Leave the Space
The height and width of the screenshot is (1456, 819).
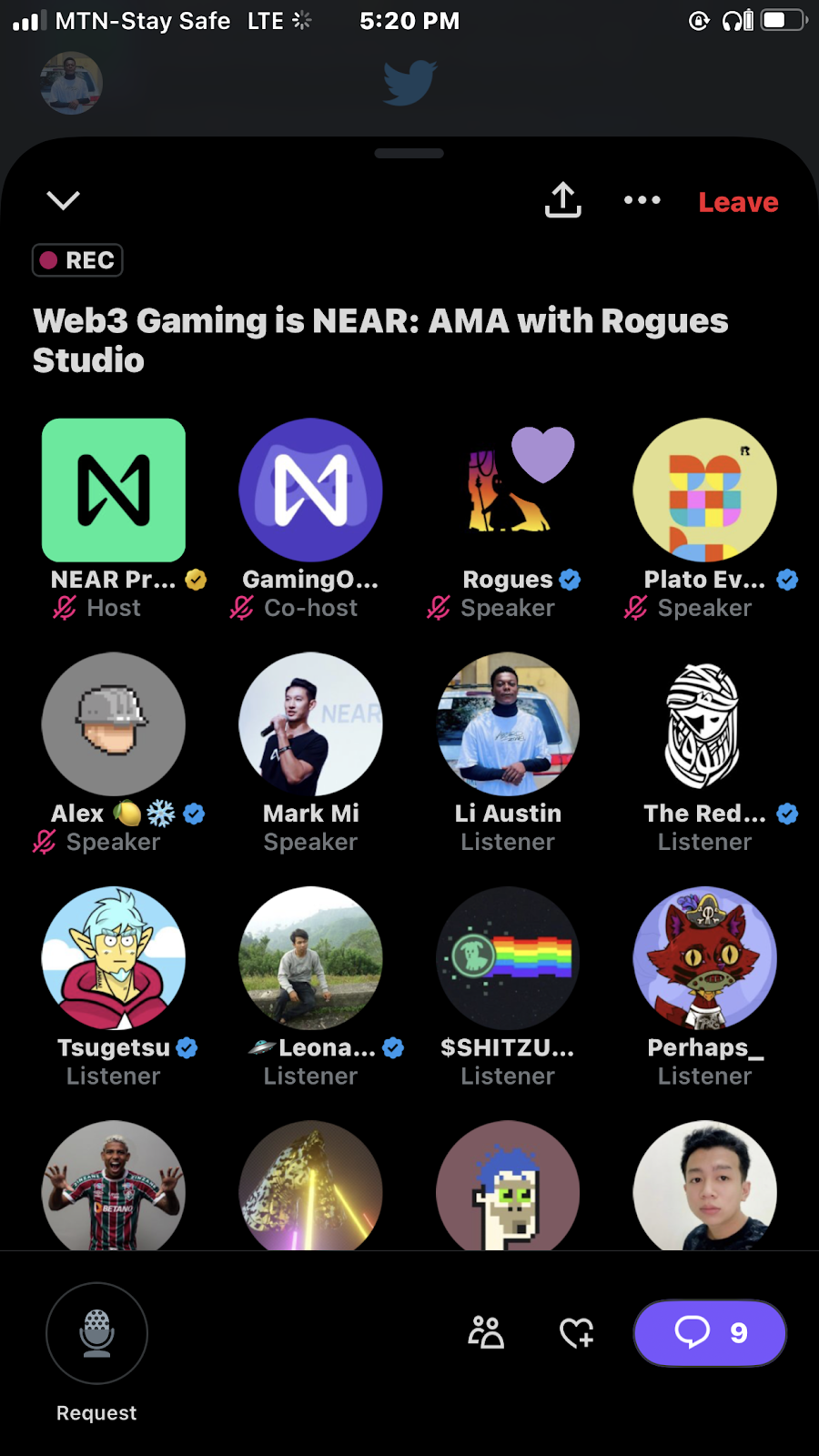738,202
